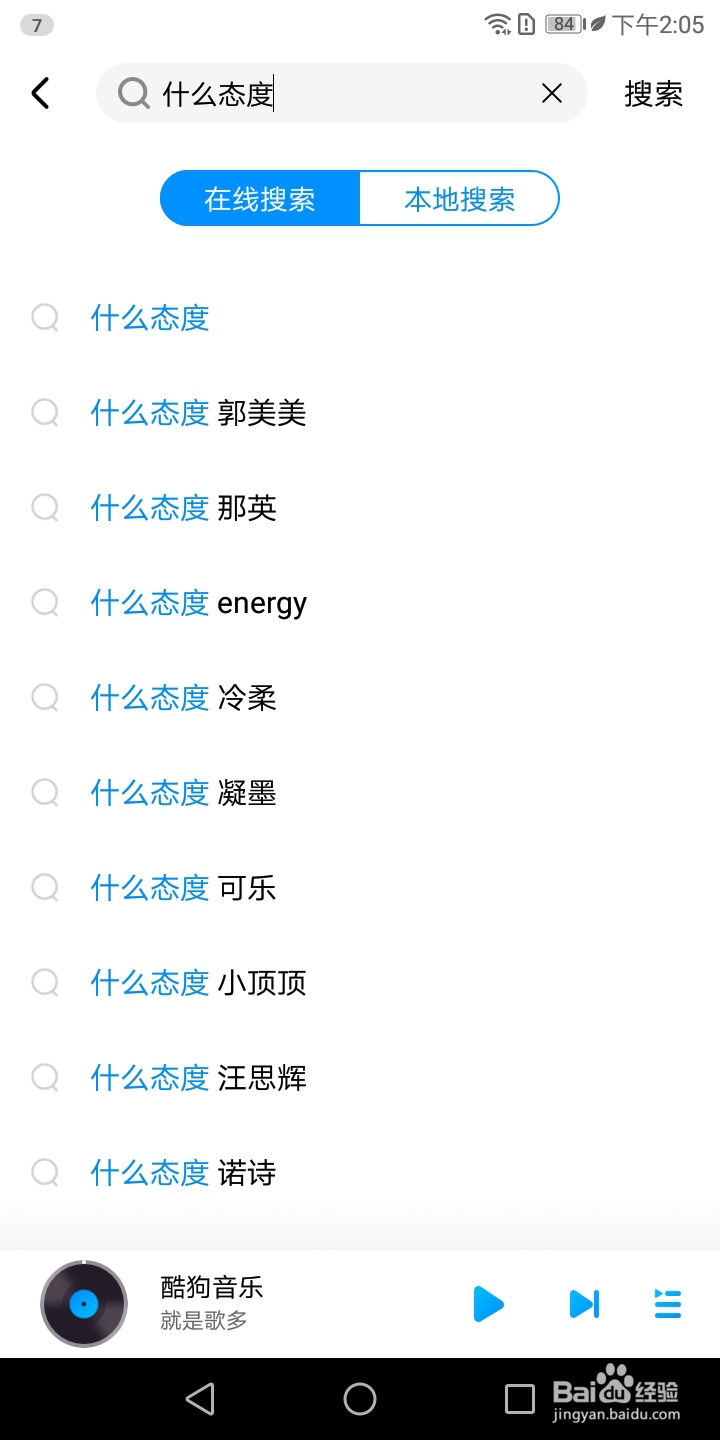
Task: Open the playback queue list
Action: pyautogui.click(x=667, y=1304)
